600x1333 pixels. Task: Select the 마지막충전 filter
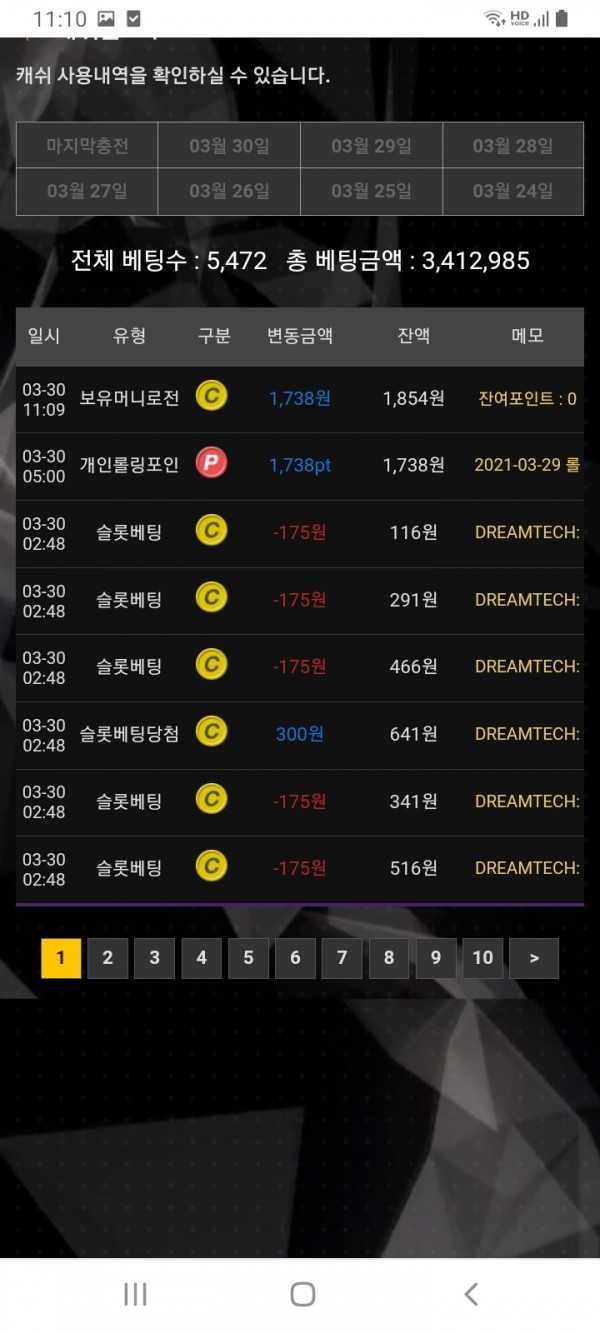[x=87, y=146]
